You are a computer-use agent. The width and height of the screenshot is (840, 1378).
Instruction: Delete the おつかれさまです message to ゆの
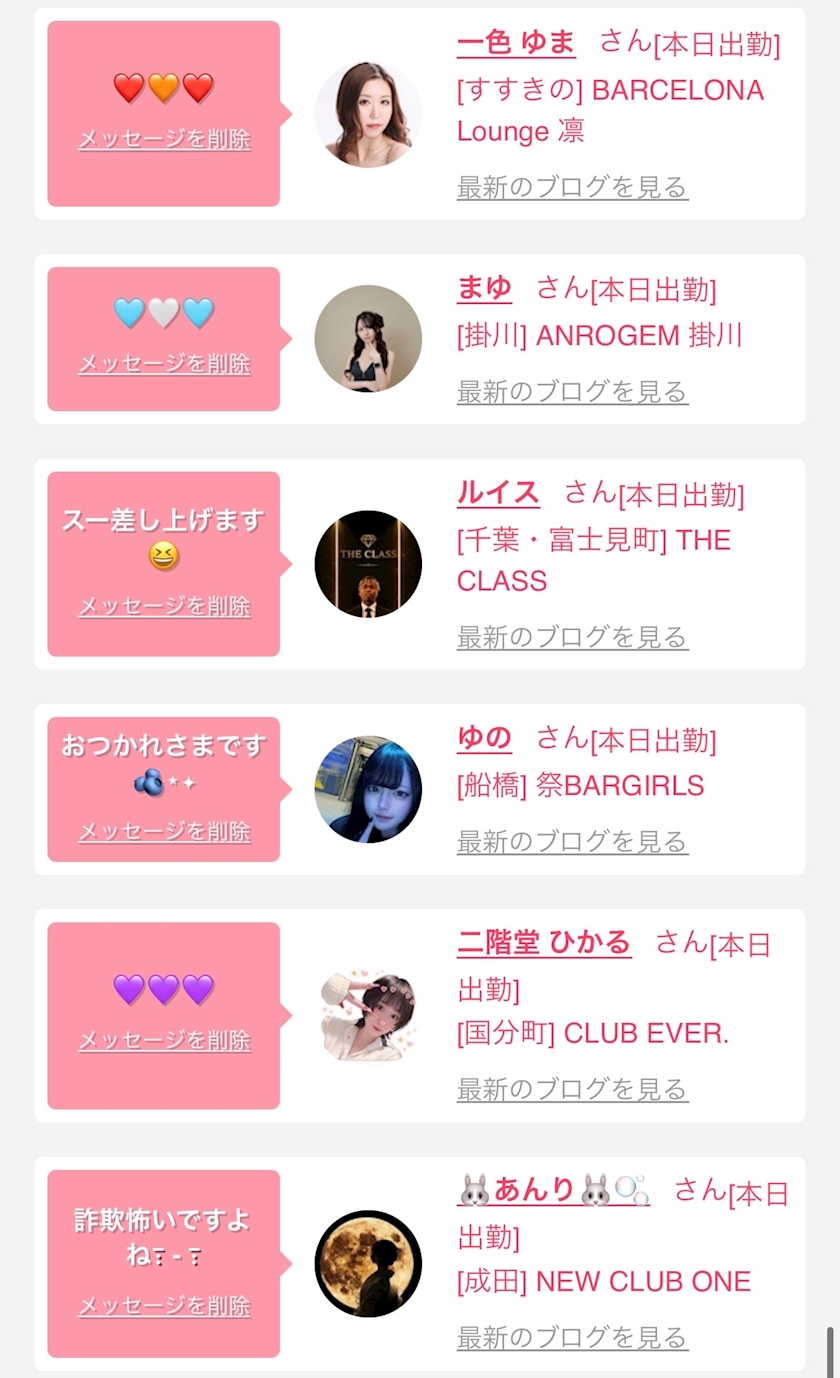pos(164,831)
